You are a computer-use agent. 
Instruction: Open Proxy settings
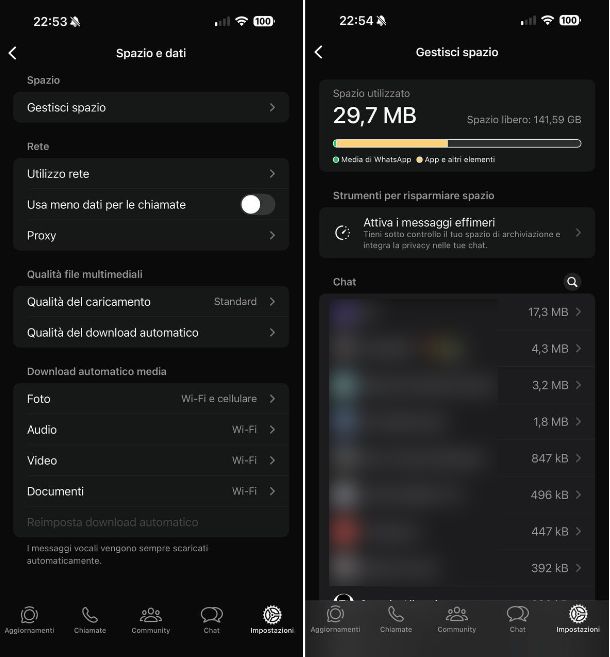[151, 236]
